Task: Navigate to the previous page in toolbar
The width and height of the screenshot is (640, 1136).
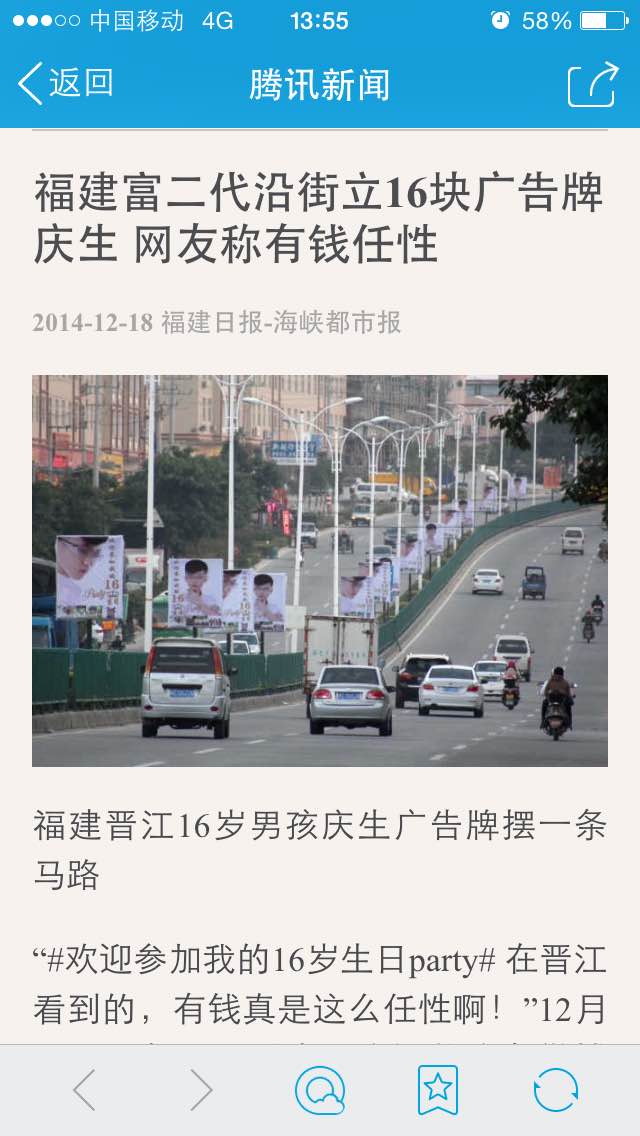Action: 84,1090
